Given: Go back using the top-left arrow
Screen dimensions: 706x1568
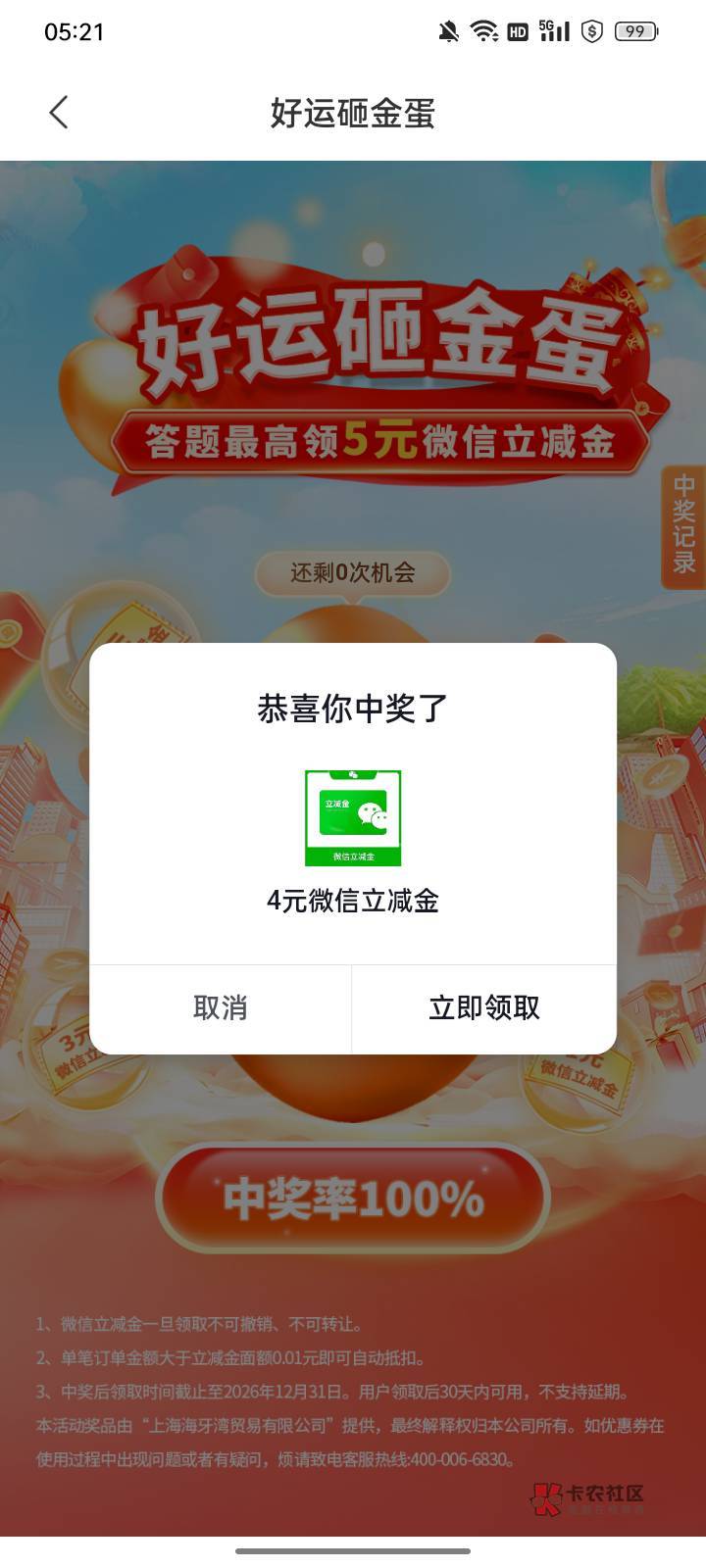Looking at the screenshot, I should (x=59, y=113).
